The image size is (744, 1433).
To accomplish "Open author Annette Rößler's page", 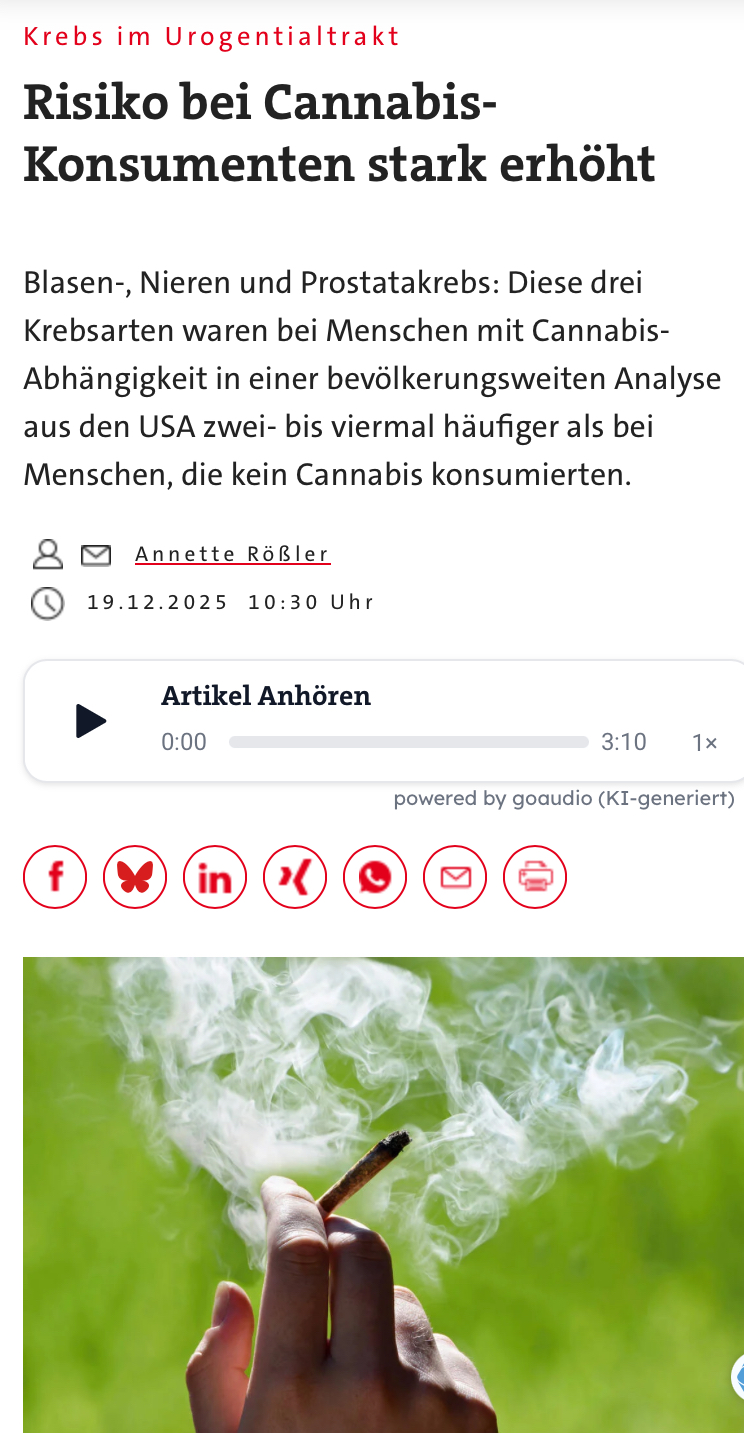I will pyautogui.click(x=232, y=554).
